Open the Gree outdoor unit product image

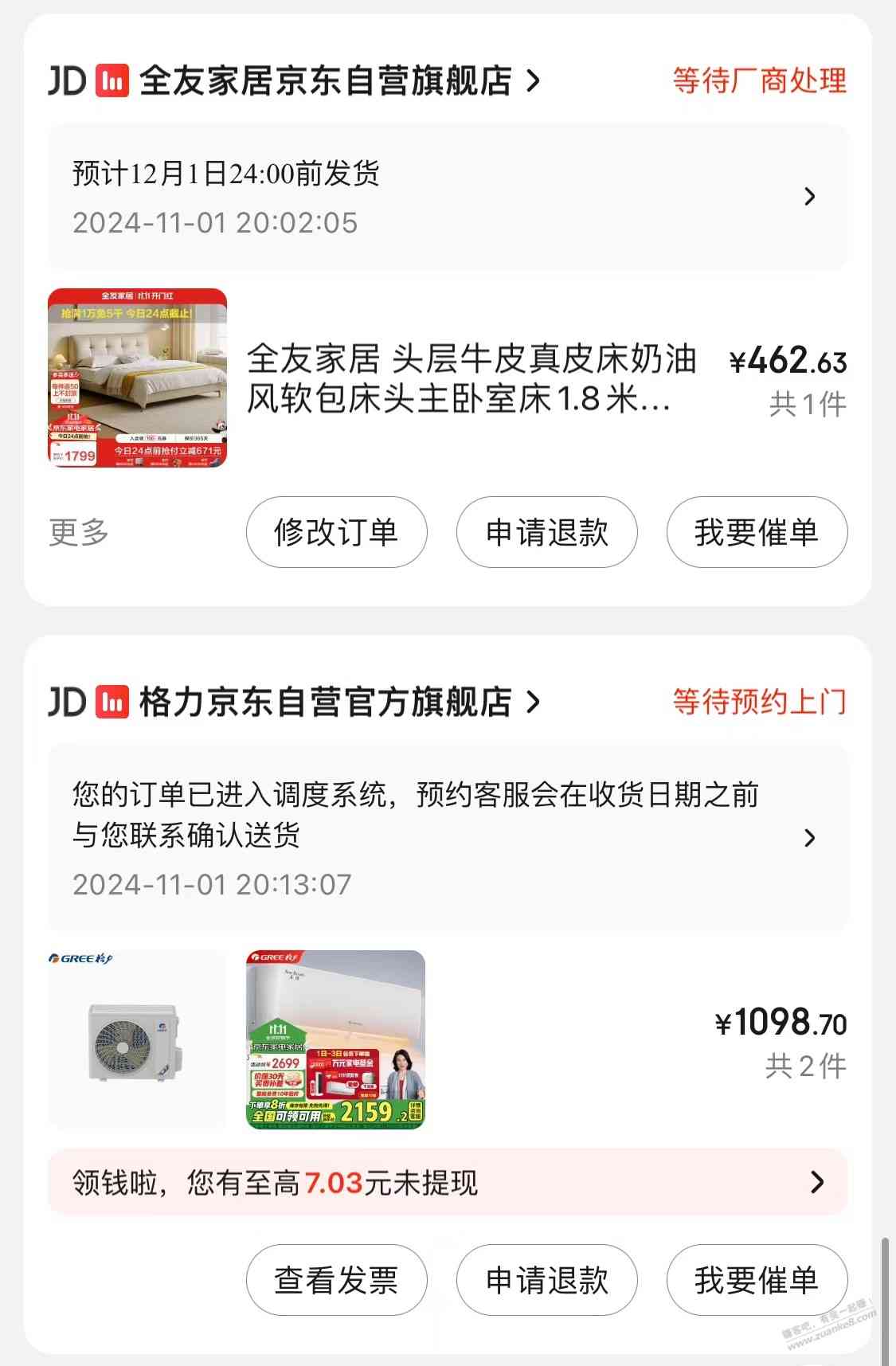pos(137,1039)
